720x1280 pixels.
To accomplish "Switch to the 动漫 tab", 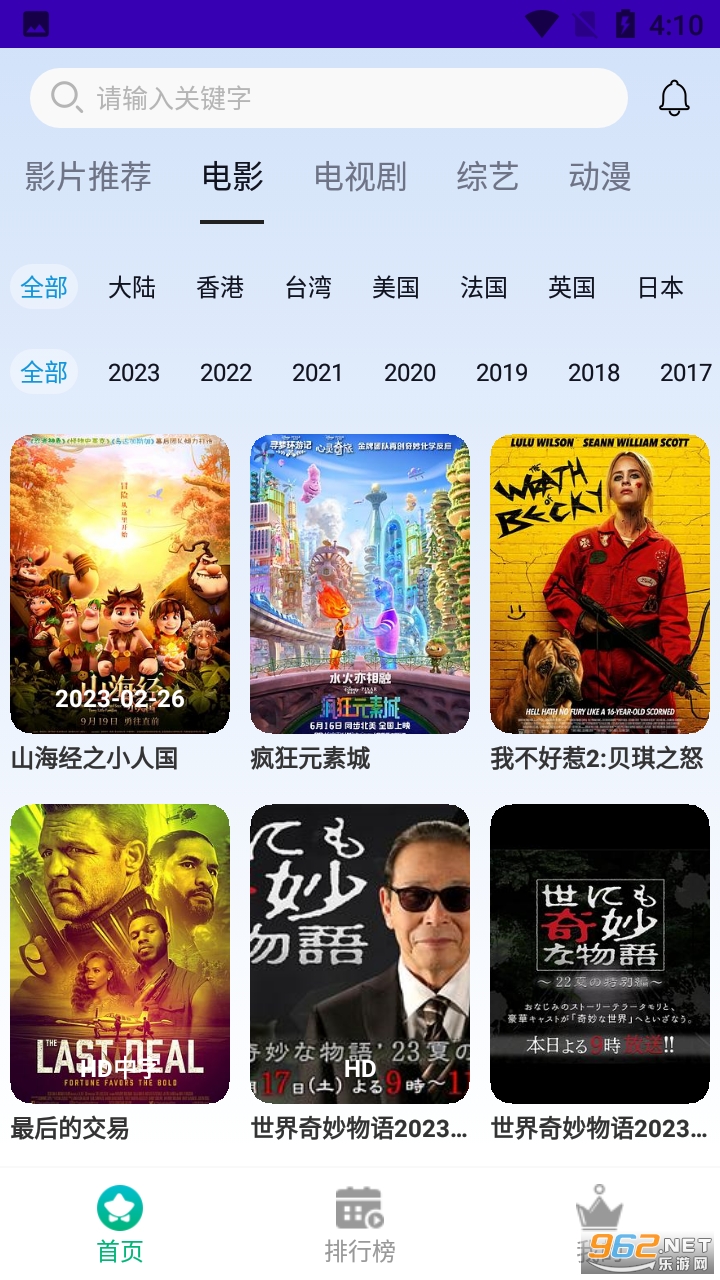I will [600, 177].
